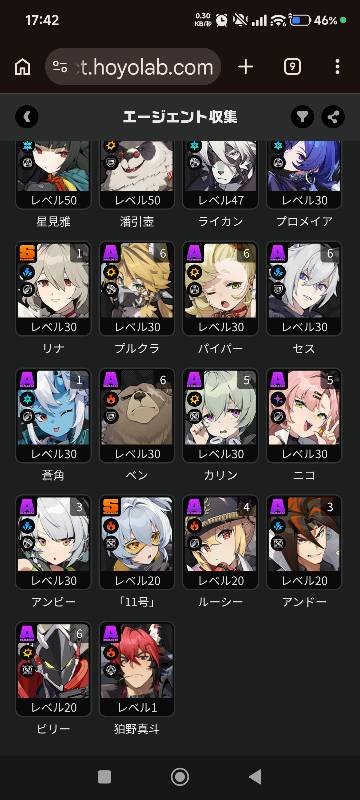Screen dimensions: 360x800
Task: Show the open tabs switcher
Action: point(292,67)
